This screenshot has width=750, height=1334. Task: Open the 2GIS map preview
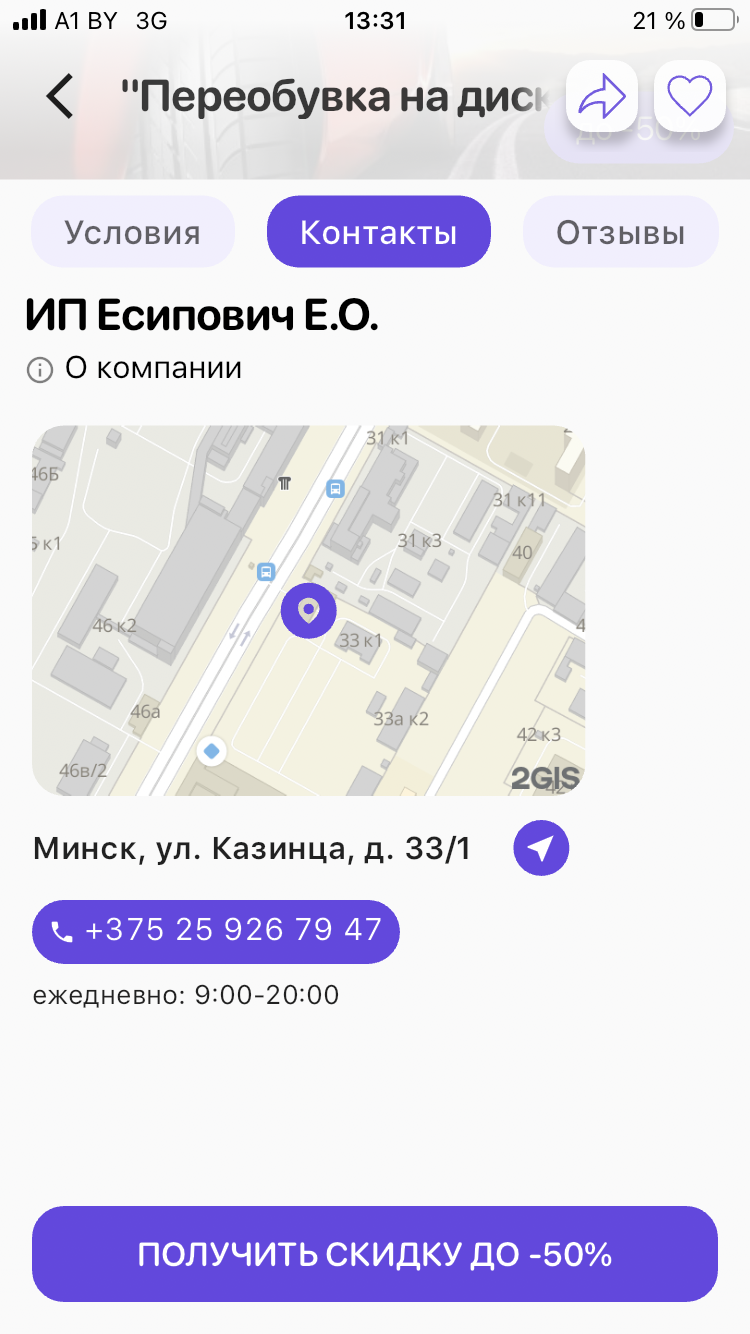coord(309,610)
